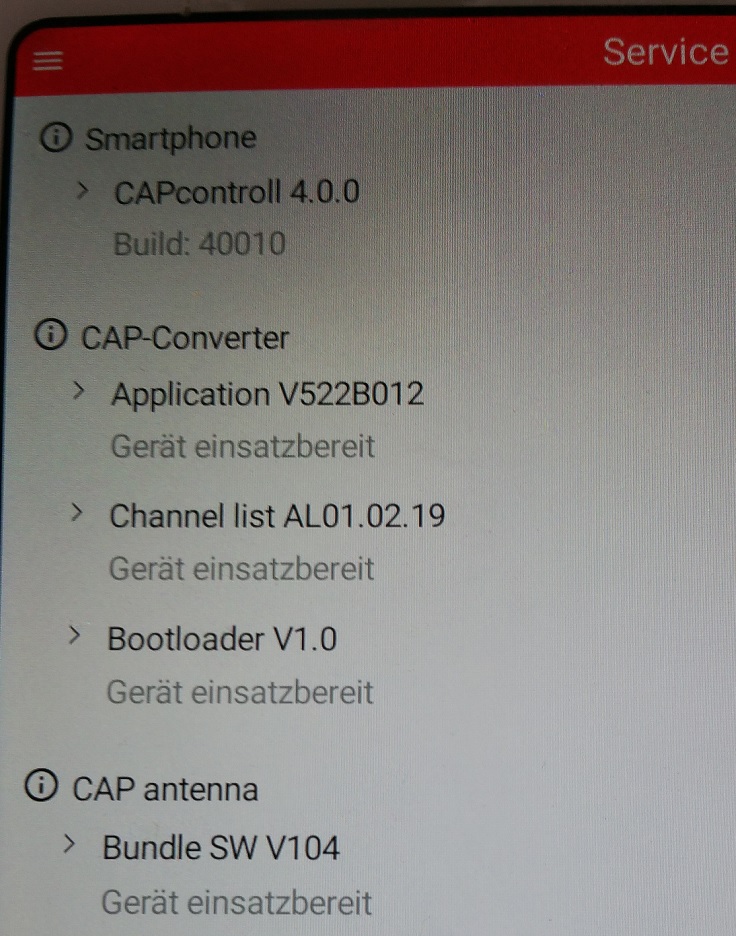Tap the Smartphone info icon

click(x=56, y=137)
